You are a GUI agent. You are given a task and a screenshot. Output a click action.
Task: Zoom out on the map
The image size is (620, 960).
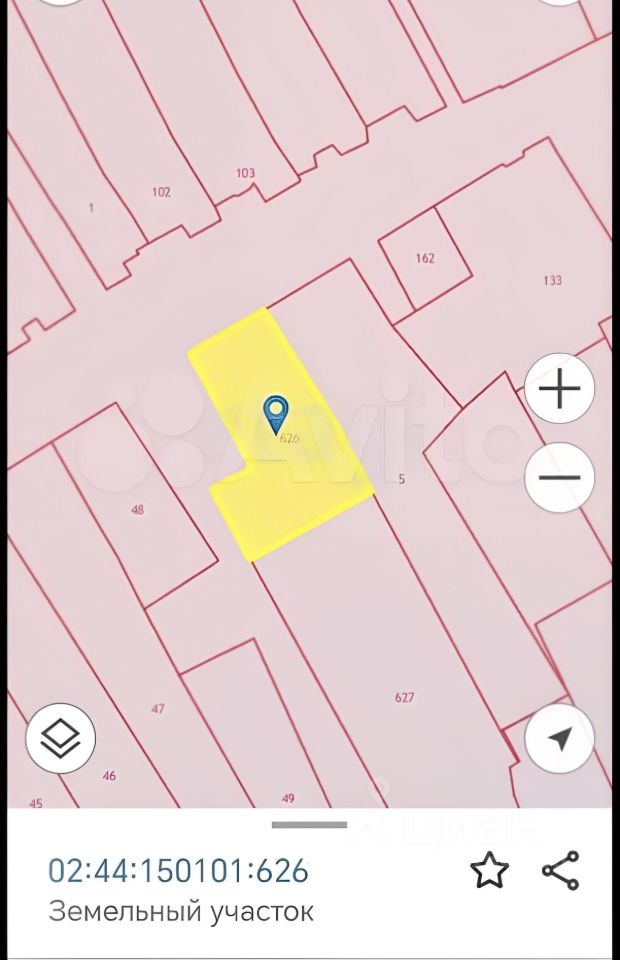coord(560,477)
